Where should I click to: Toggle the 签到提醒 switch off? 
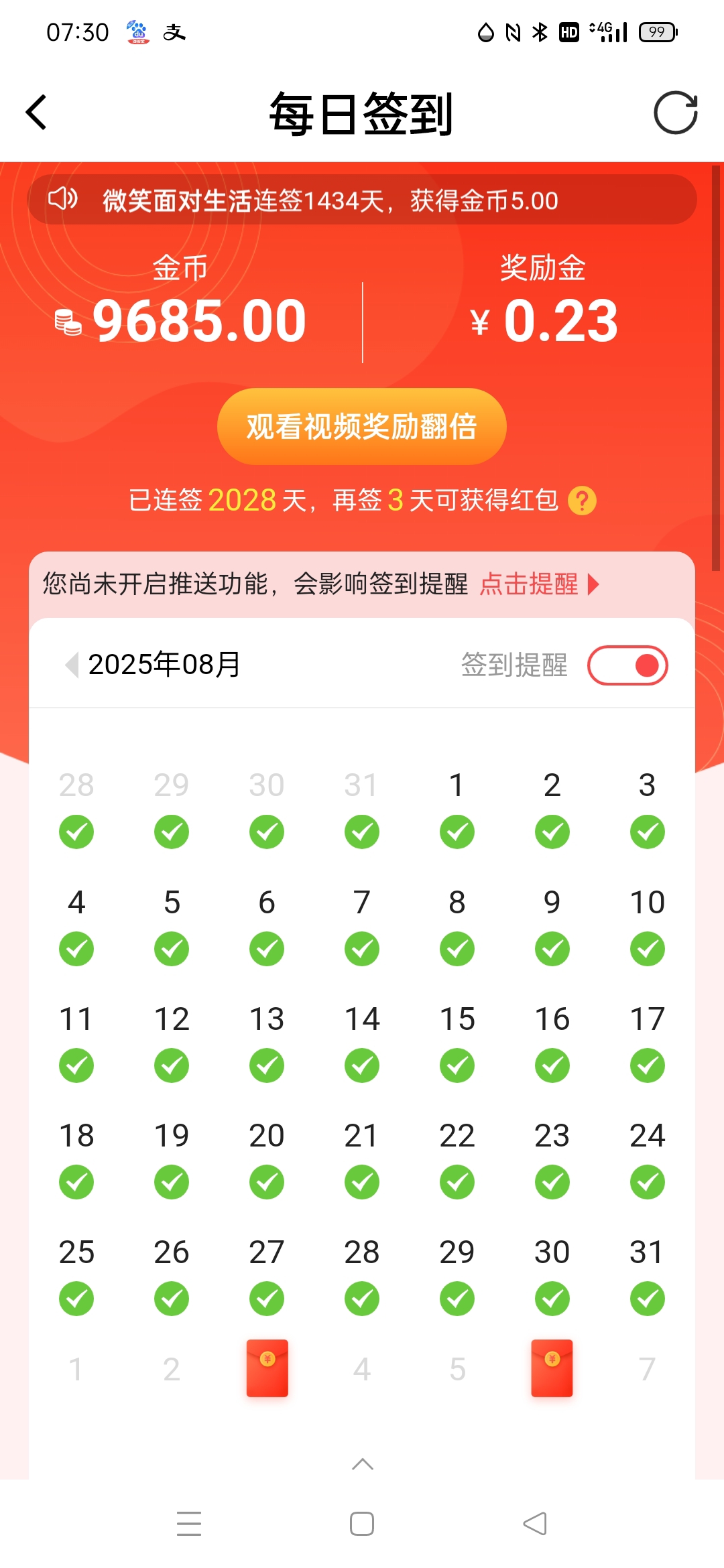click(627, 665)
